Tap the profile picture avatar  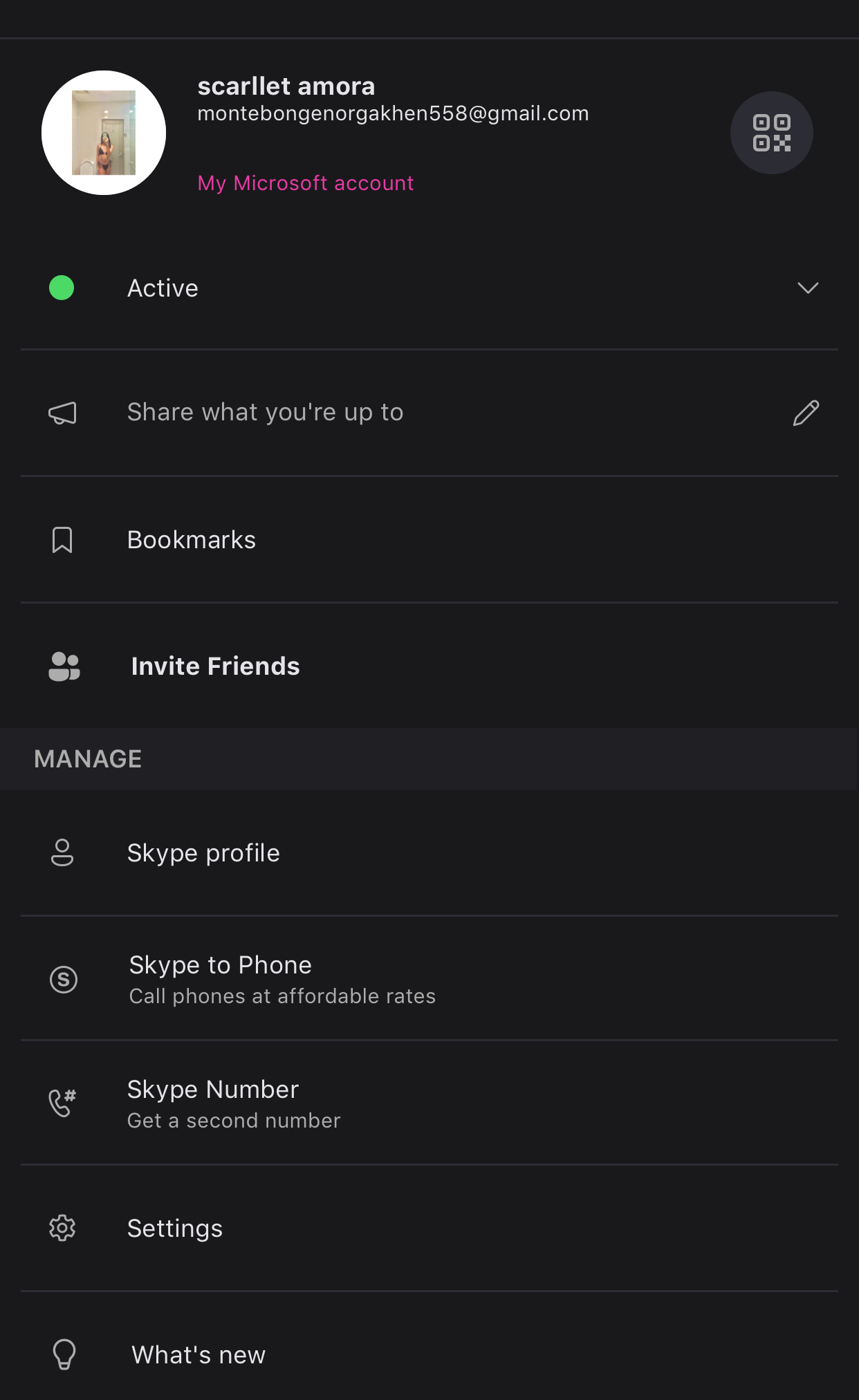coord(104,133)
